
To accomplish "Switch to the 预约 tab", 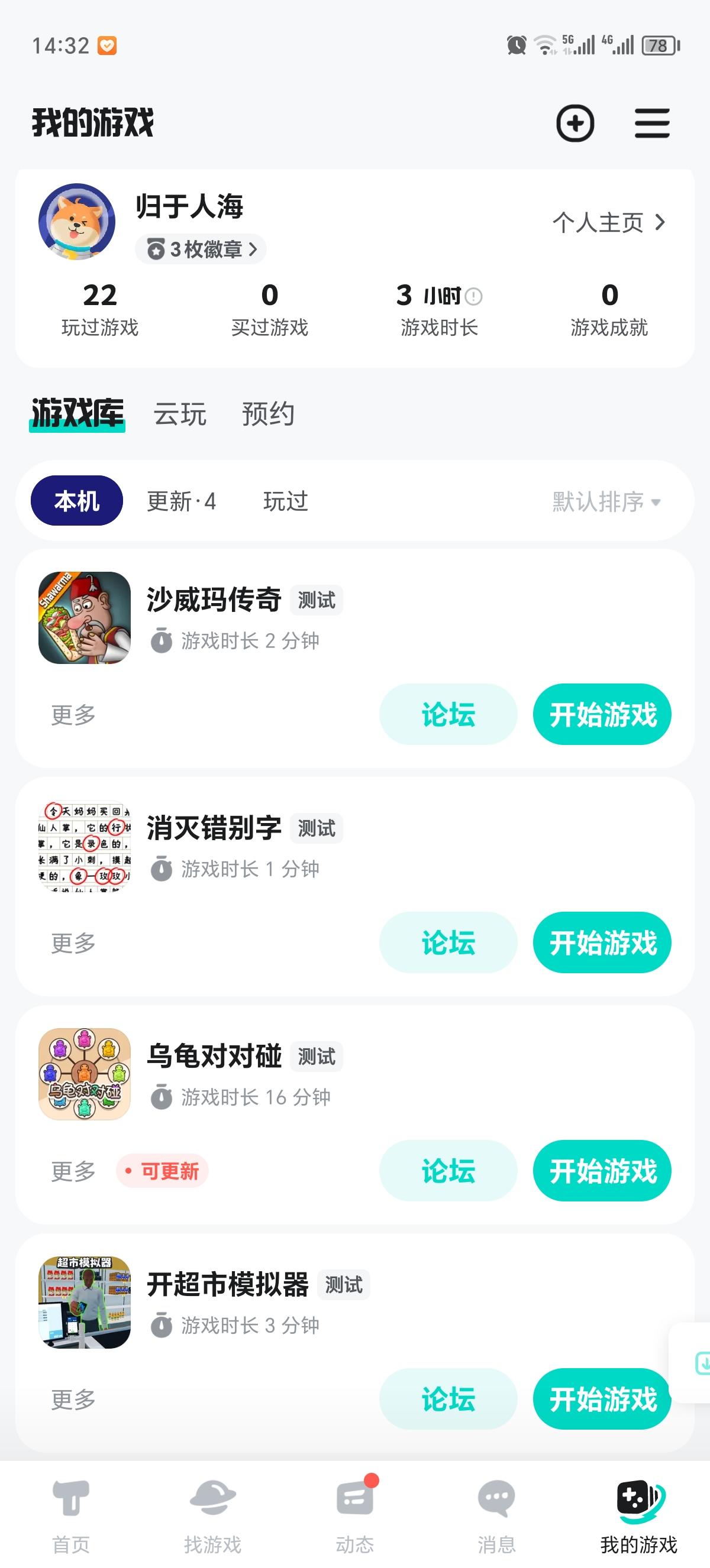I will [268, 414].
